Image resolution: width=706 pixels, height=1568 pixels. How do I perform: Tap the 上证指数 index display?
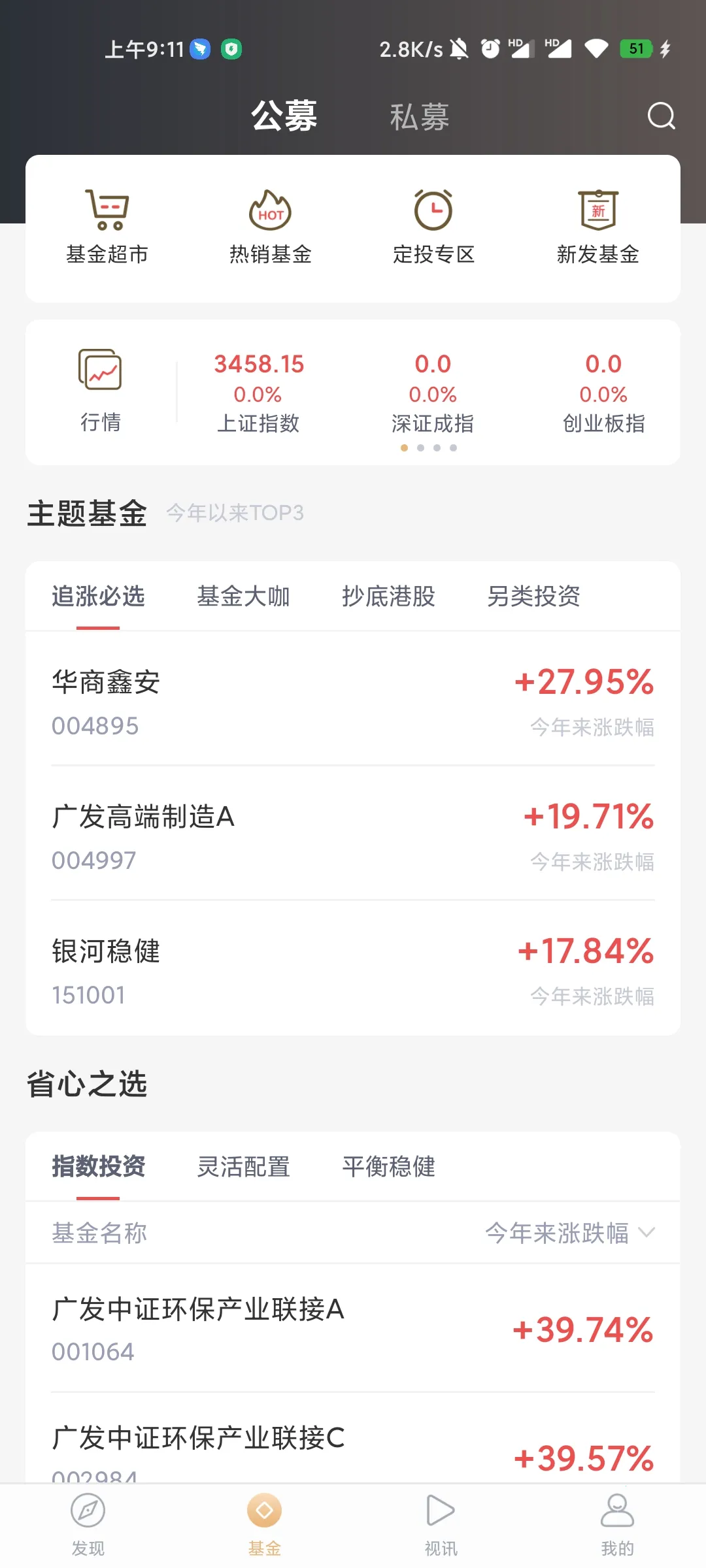(x=258, y=392)
